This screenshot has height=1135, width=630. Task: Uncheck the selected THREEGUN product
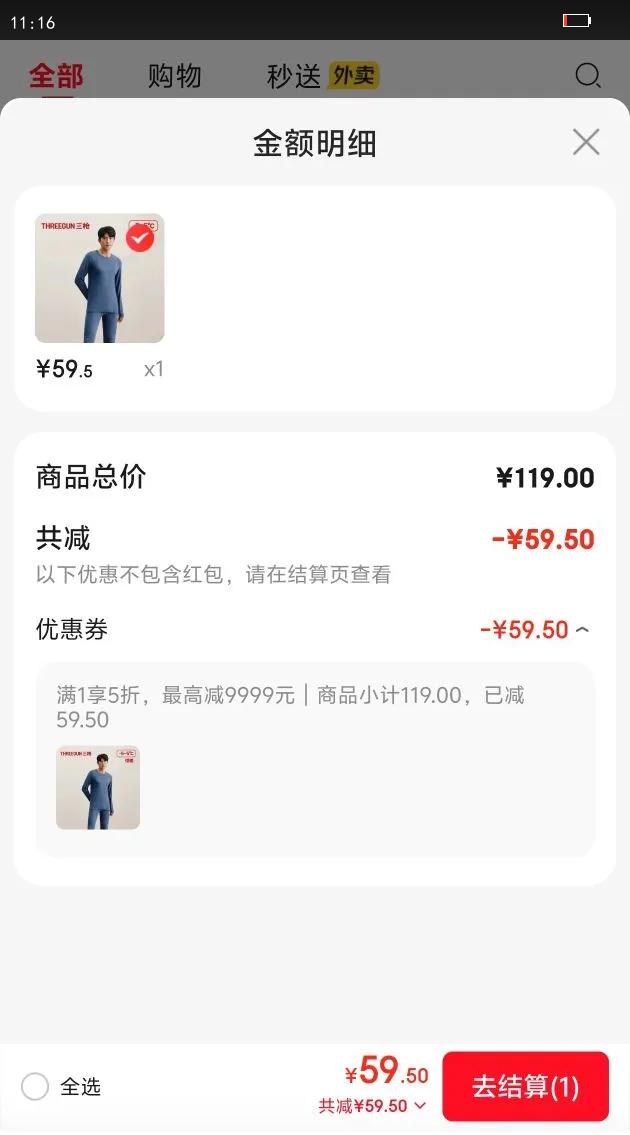[x=140, y=238]
